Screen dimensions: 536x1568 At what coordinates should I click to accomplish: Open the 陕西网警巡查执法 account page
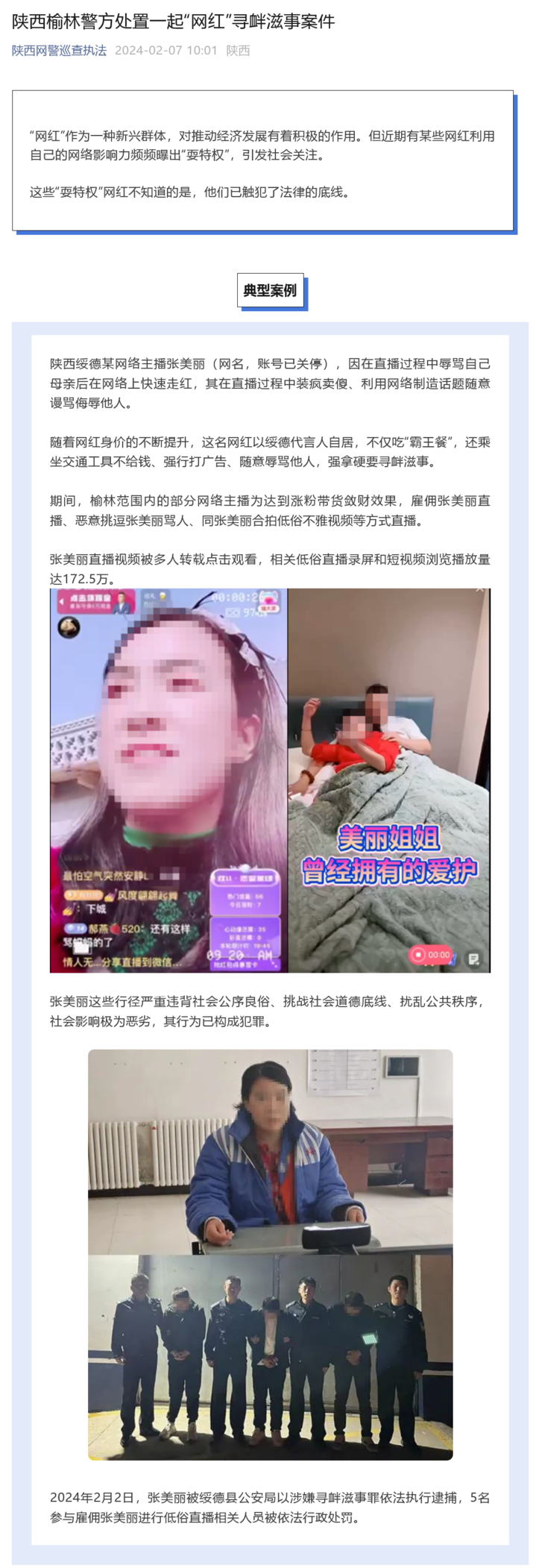click(59, 51)
